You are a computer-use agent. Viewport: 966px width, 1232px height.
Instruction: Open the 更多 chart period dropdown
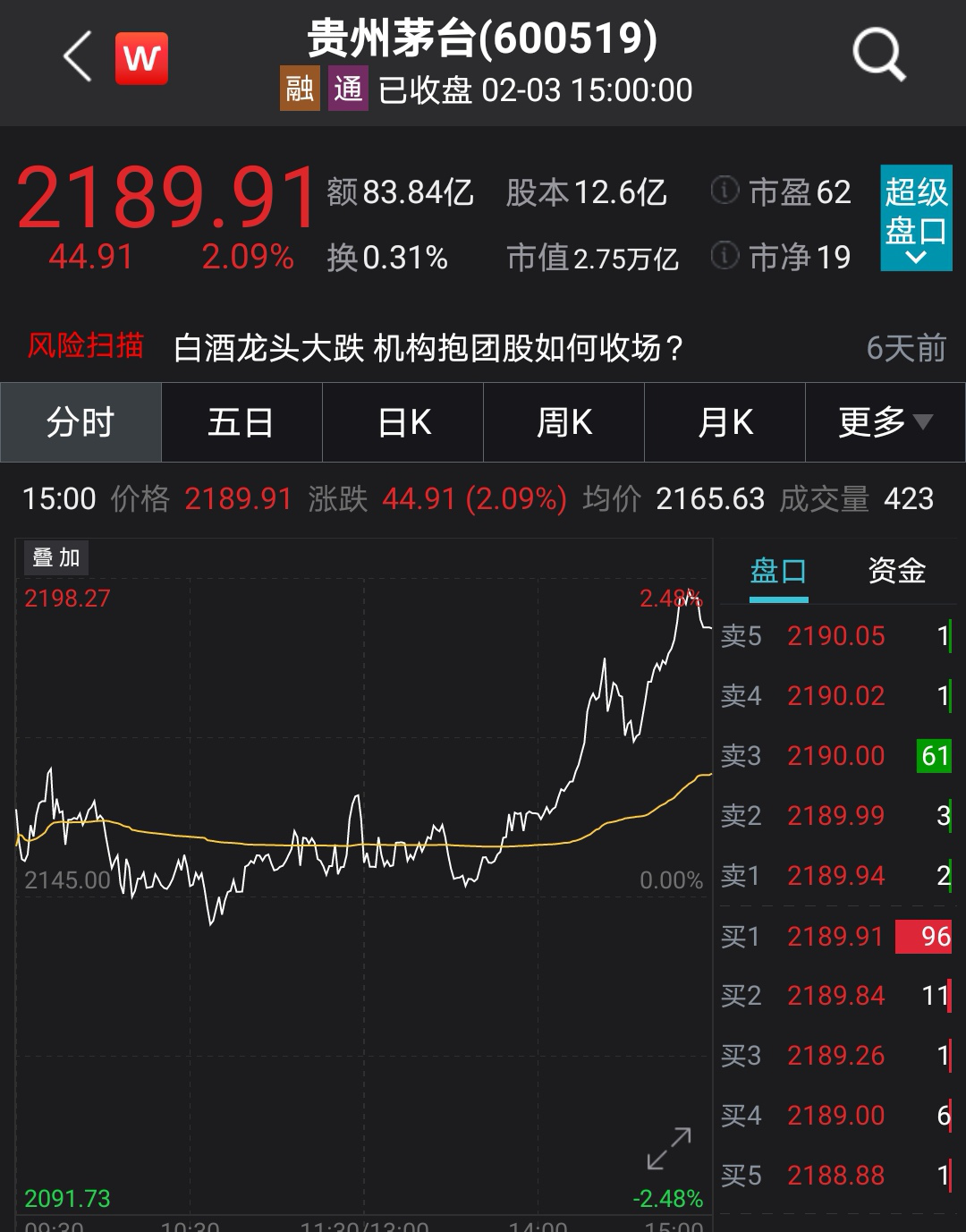pyautogui.click(x=885, y=422)
